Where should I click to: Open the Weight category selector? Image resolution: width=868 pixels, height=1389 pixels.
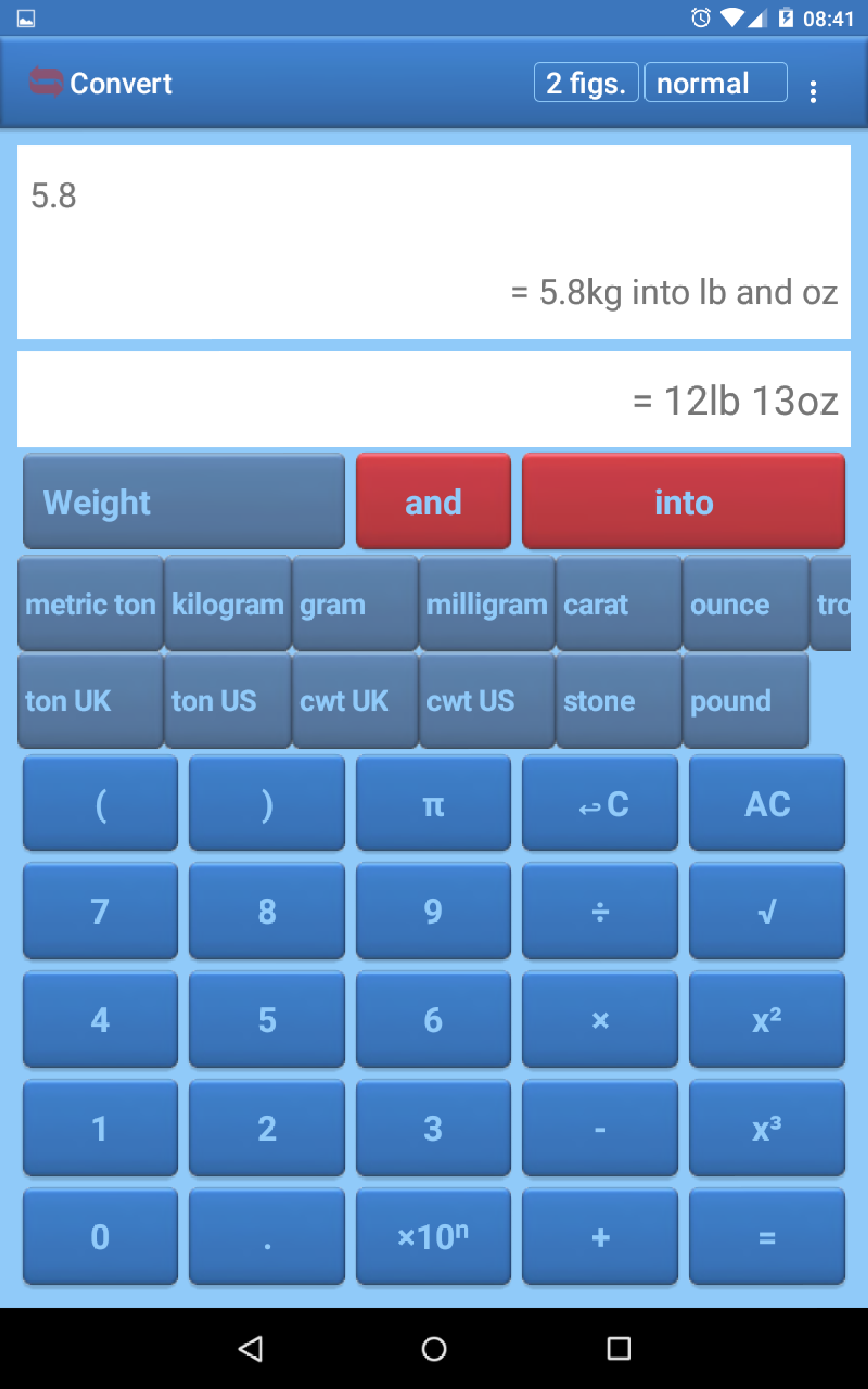coord(184,501)
